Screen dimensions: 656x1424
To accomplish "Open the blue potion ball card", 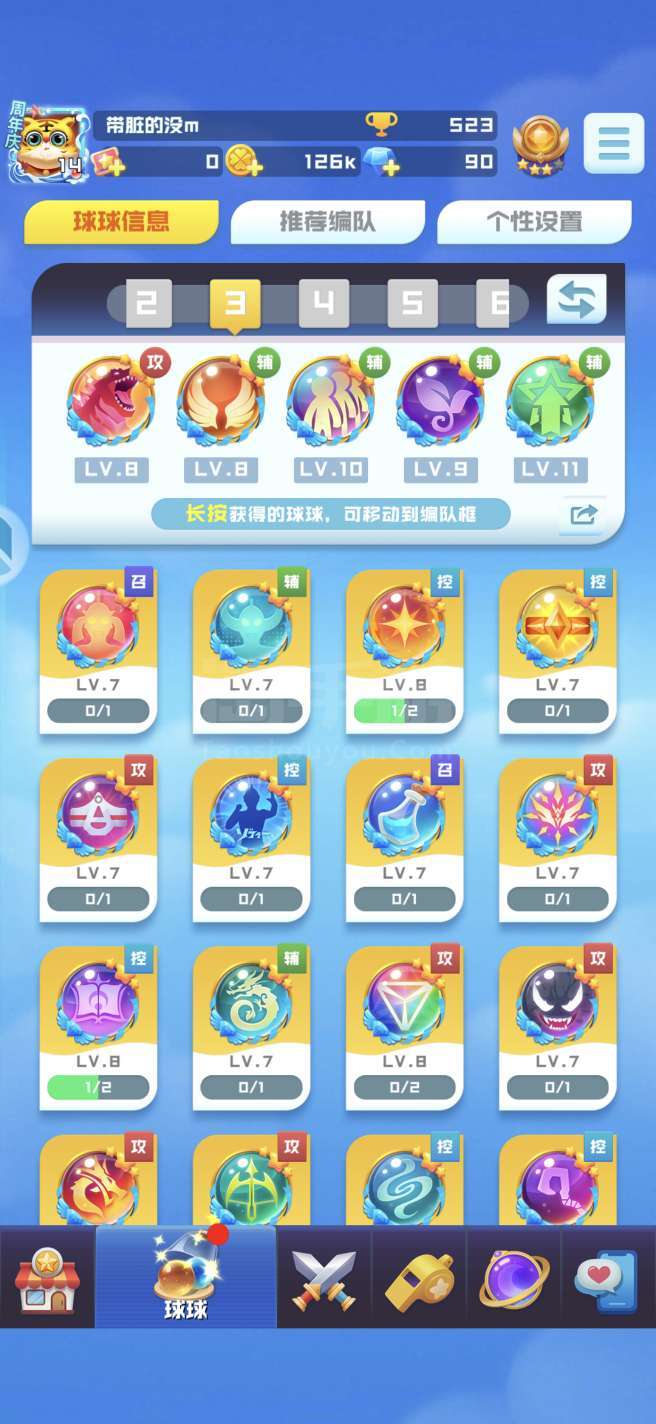I will [x=404, y=840].
